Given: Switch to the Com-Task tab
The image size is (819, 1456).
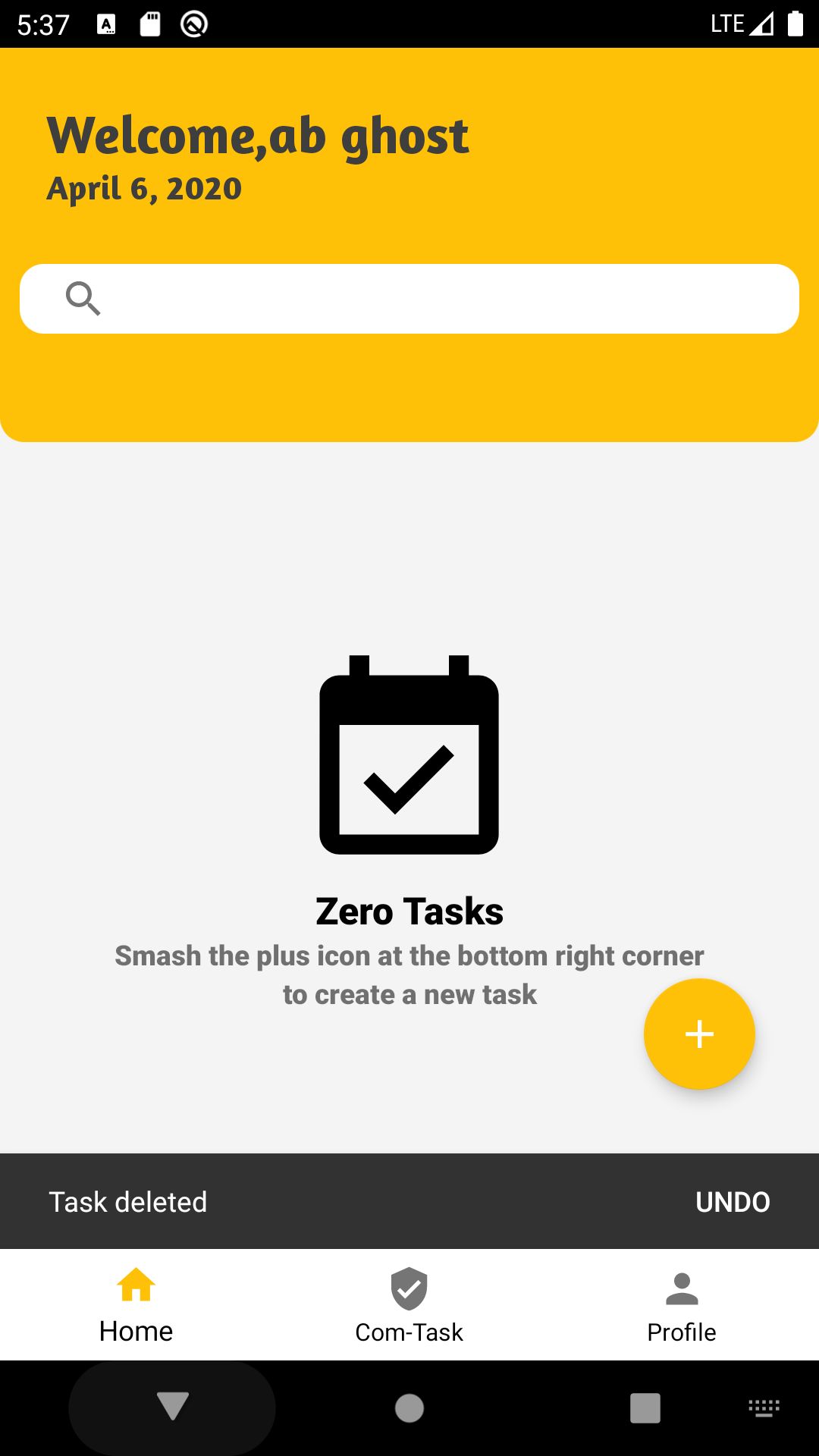Looking at the screenshot, I should [409, 1306].
